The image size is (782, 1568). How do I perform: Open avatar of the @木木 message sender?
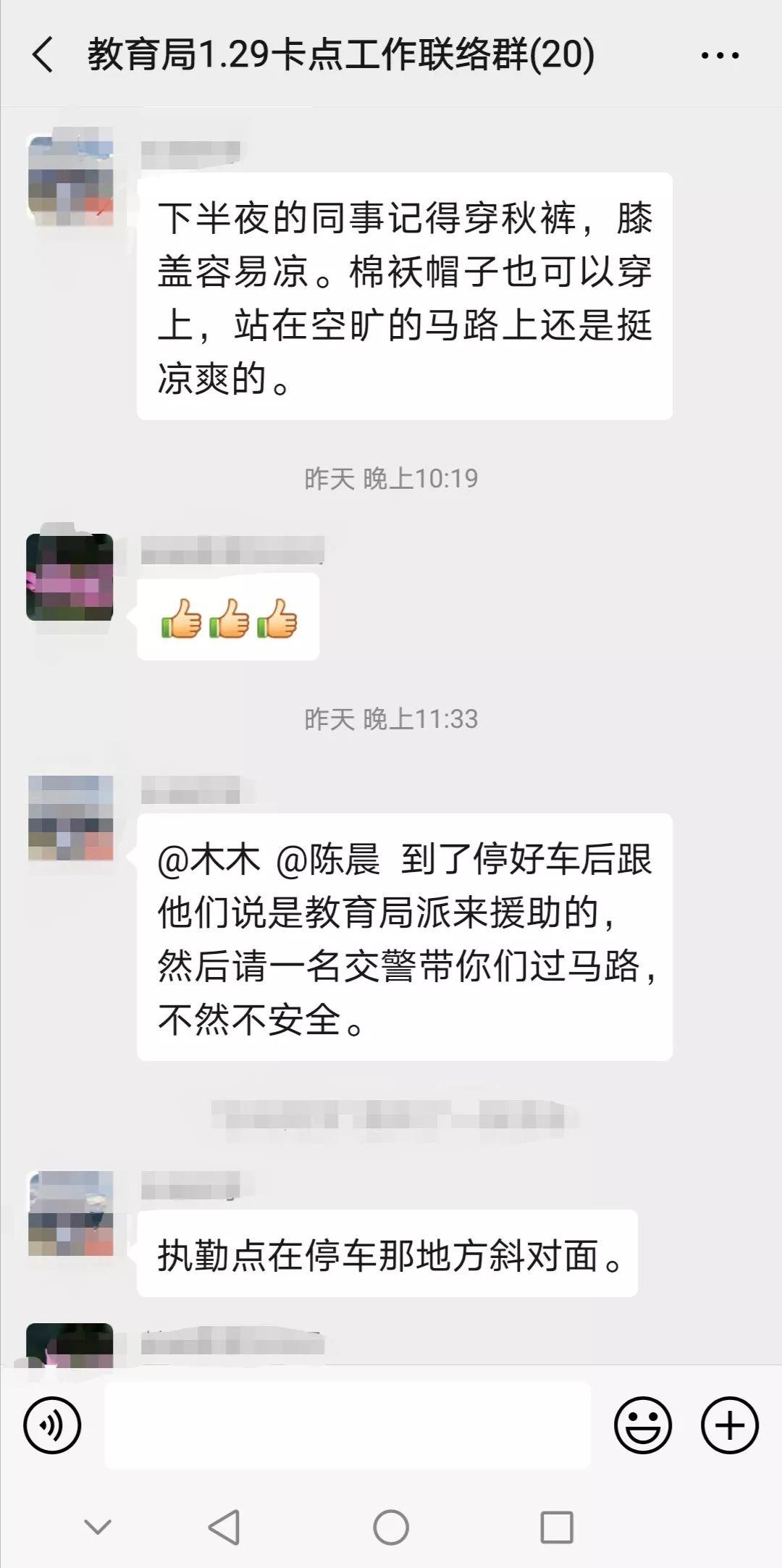point(70,818)
